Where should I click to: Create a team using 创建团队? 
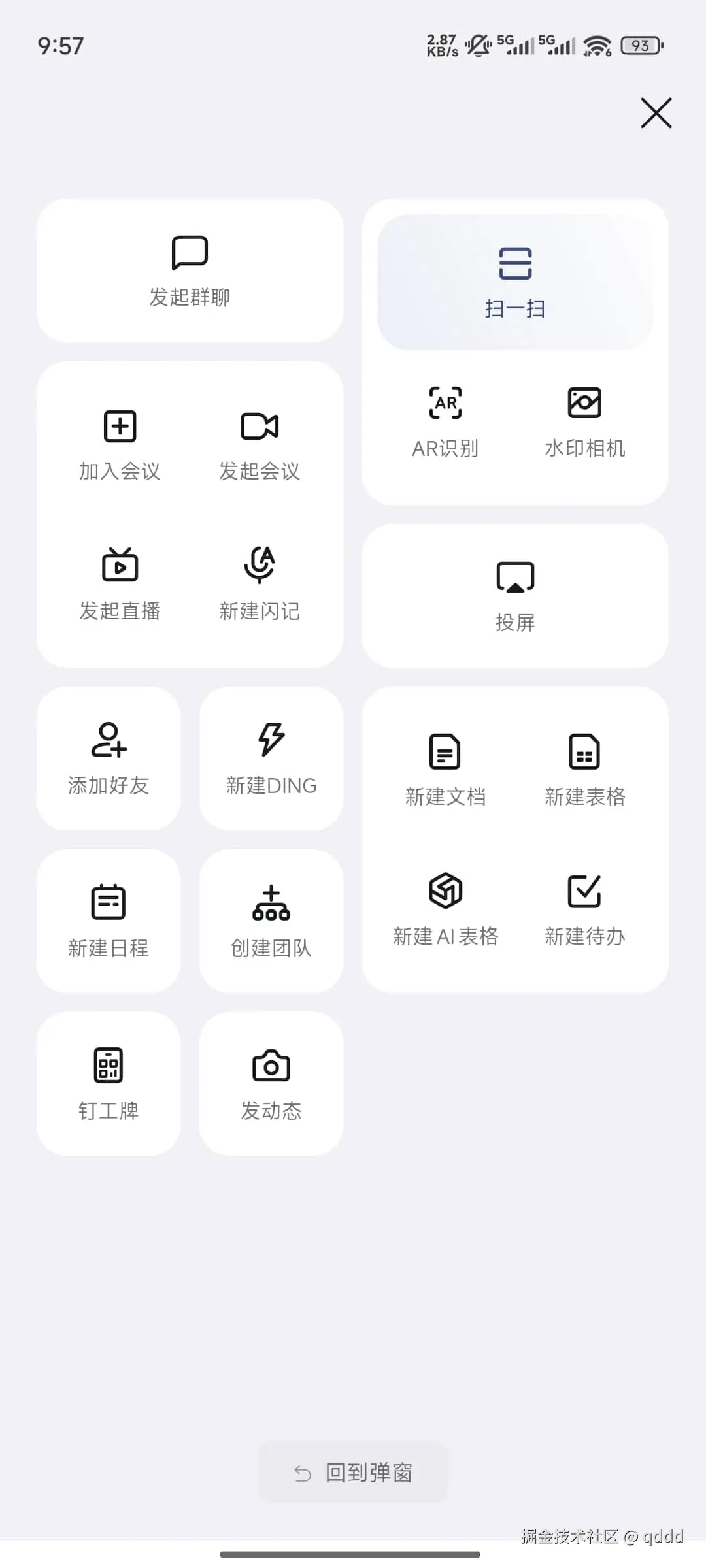(271, 920)
